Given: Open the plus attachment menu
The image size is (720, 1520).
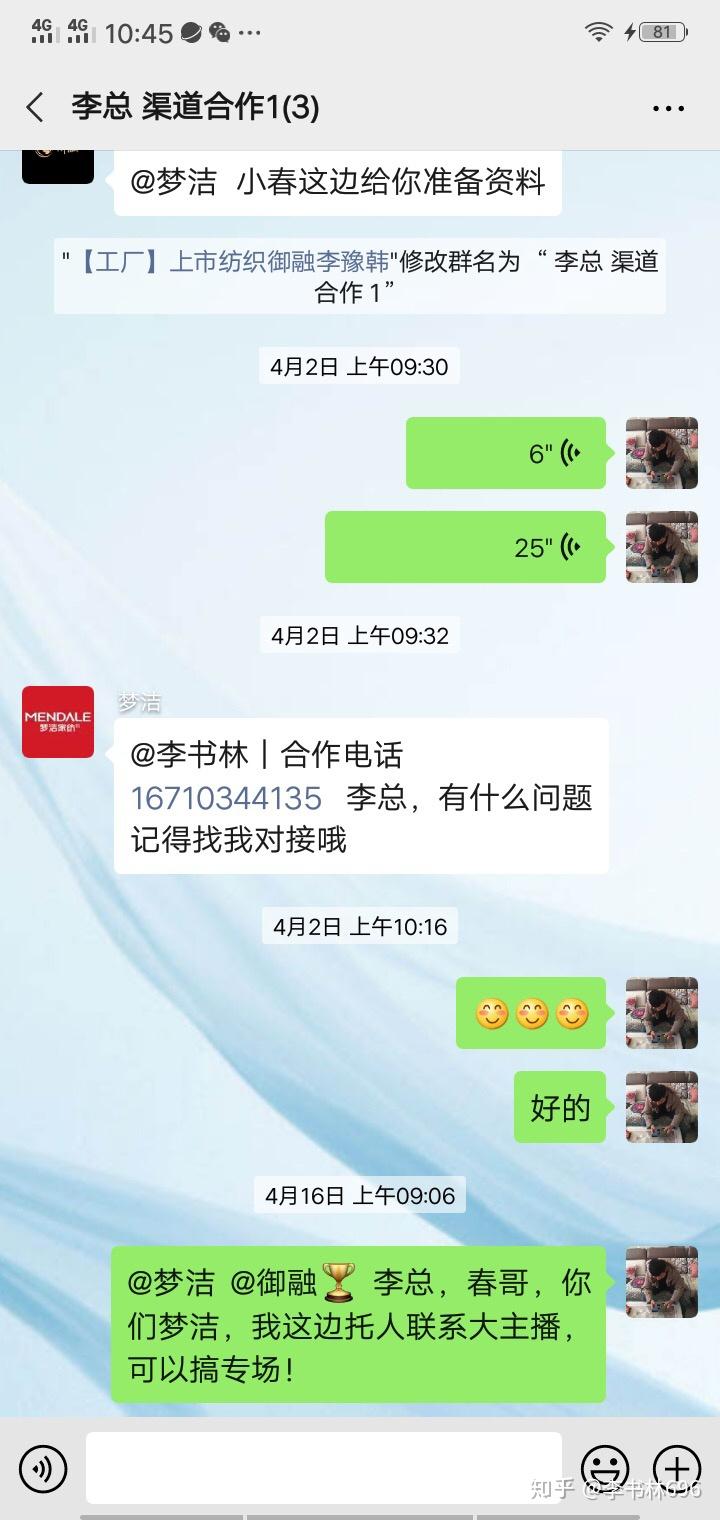Looking at the screenshot, I should pyautogui.click(x=677, y=1469).
